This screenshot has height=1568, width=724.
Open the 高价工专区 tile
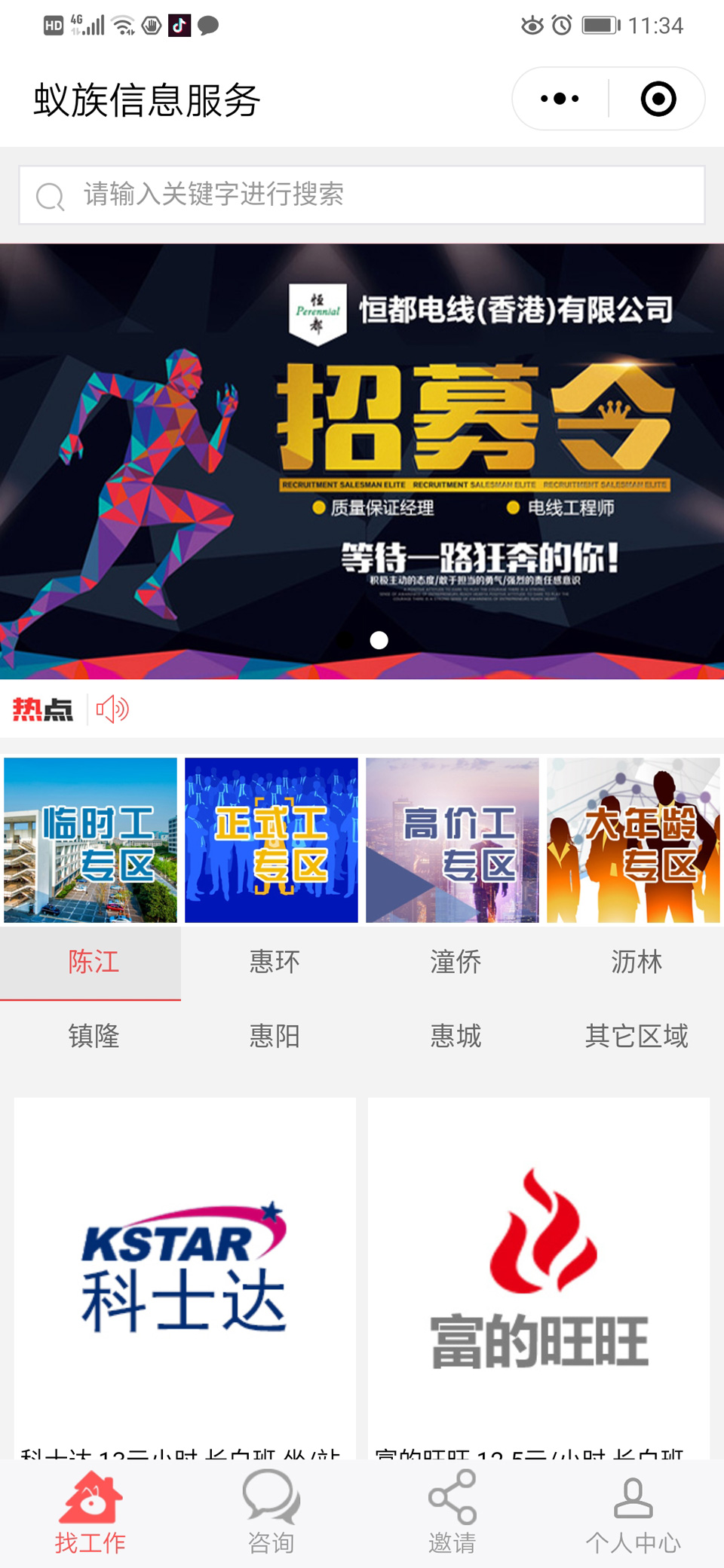point(452,840)
